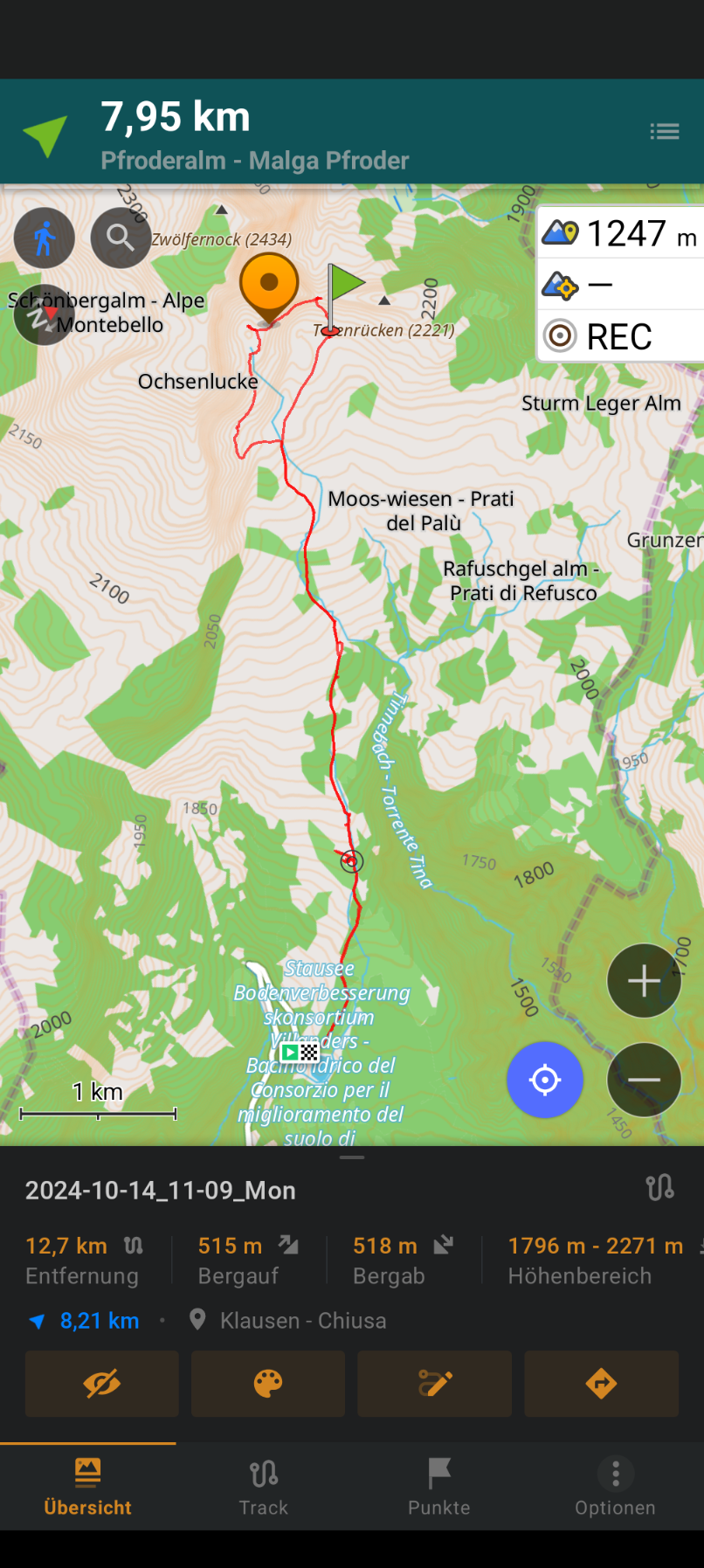Change track appearance with palette button

click(x=268, y=1384)
